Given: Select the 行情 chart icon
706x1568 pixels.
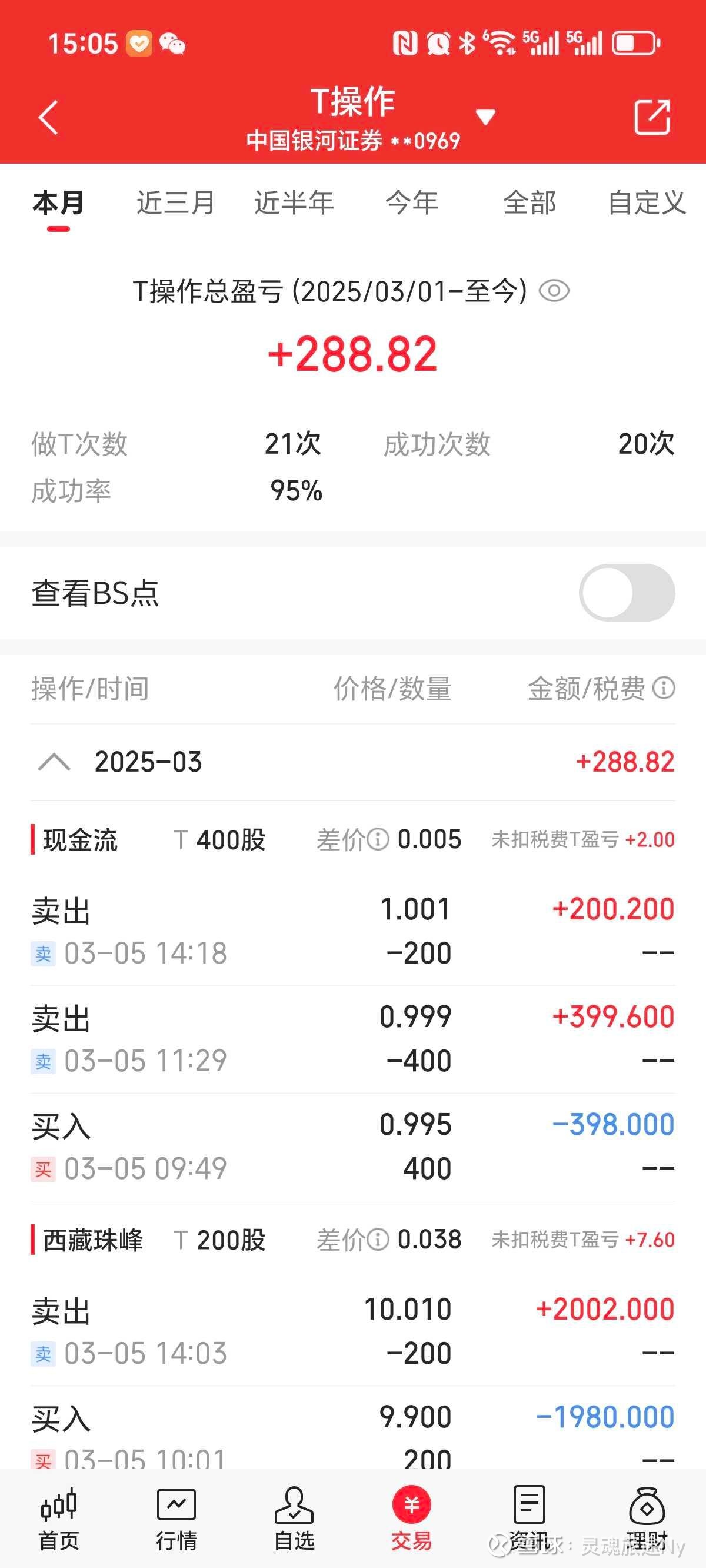Looking at the screenshot, I should click(x=176, y=1516).
